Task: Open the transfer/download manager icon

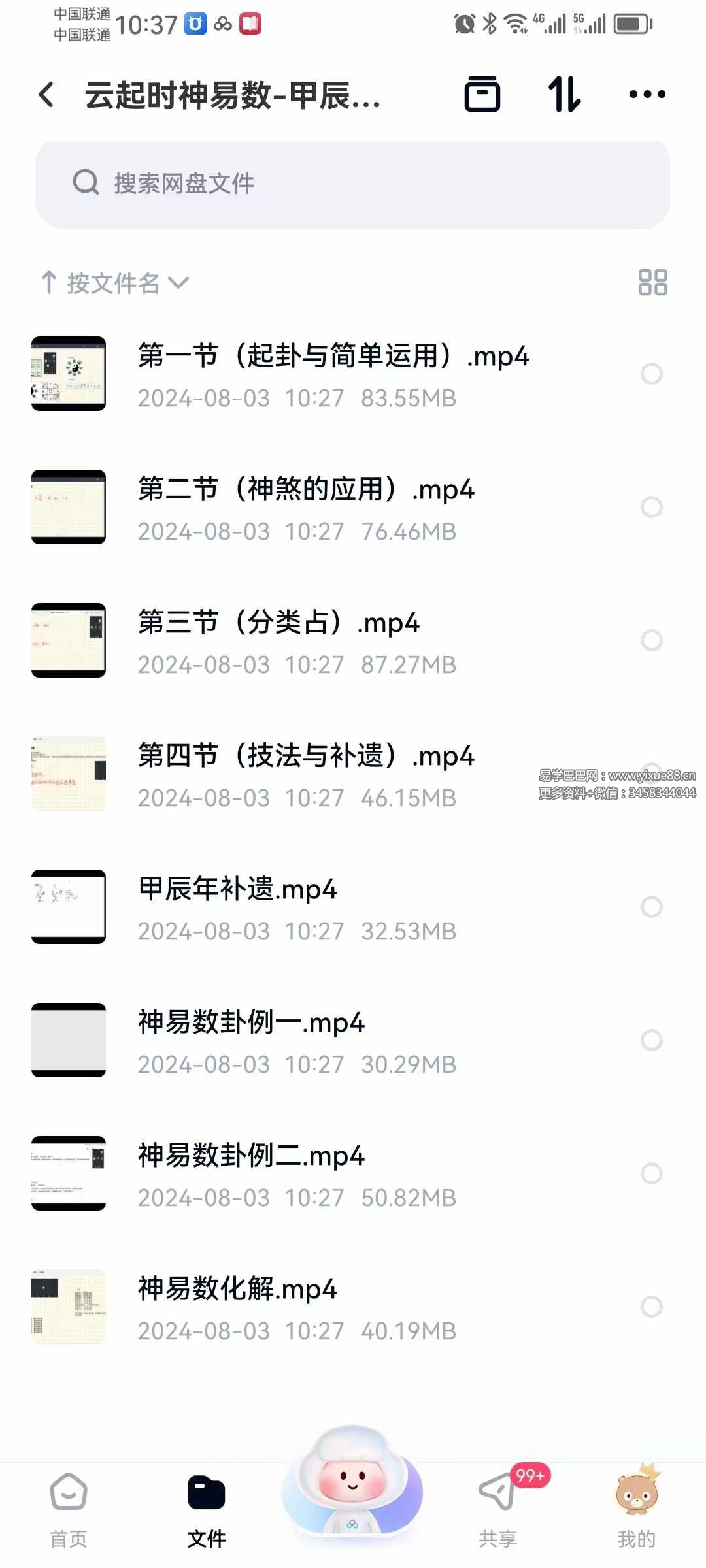Action: tap(482, 95)
